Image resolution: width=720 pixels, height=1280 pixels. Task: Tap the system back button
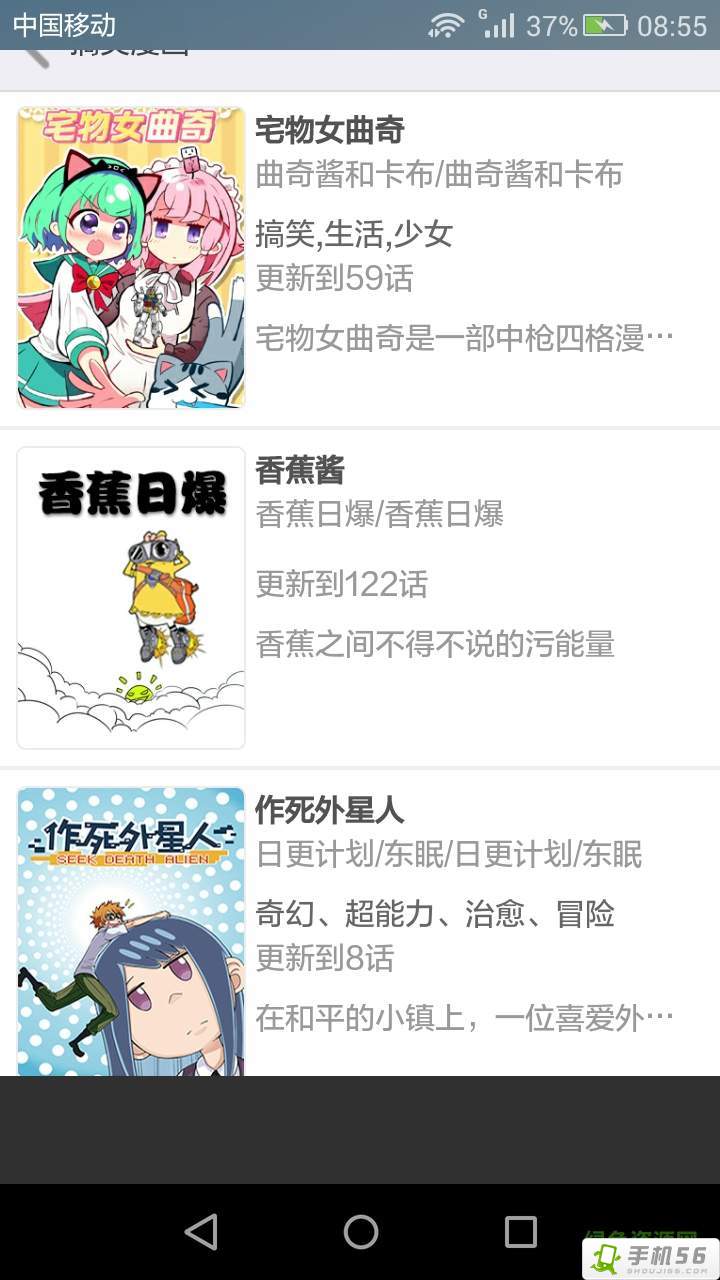pos(201,1231)
